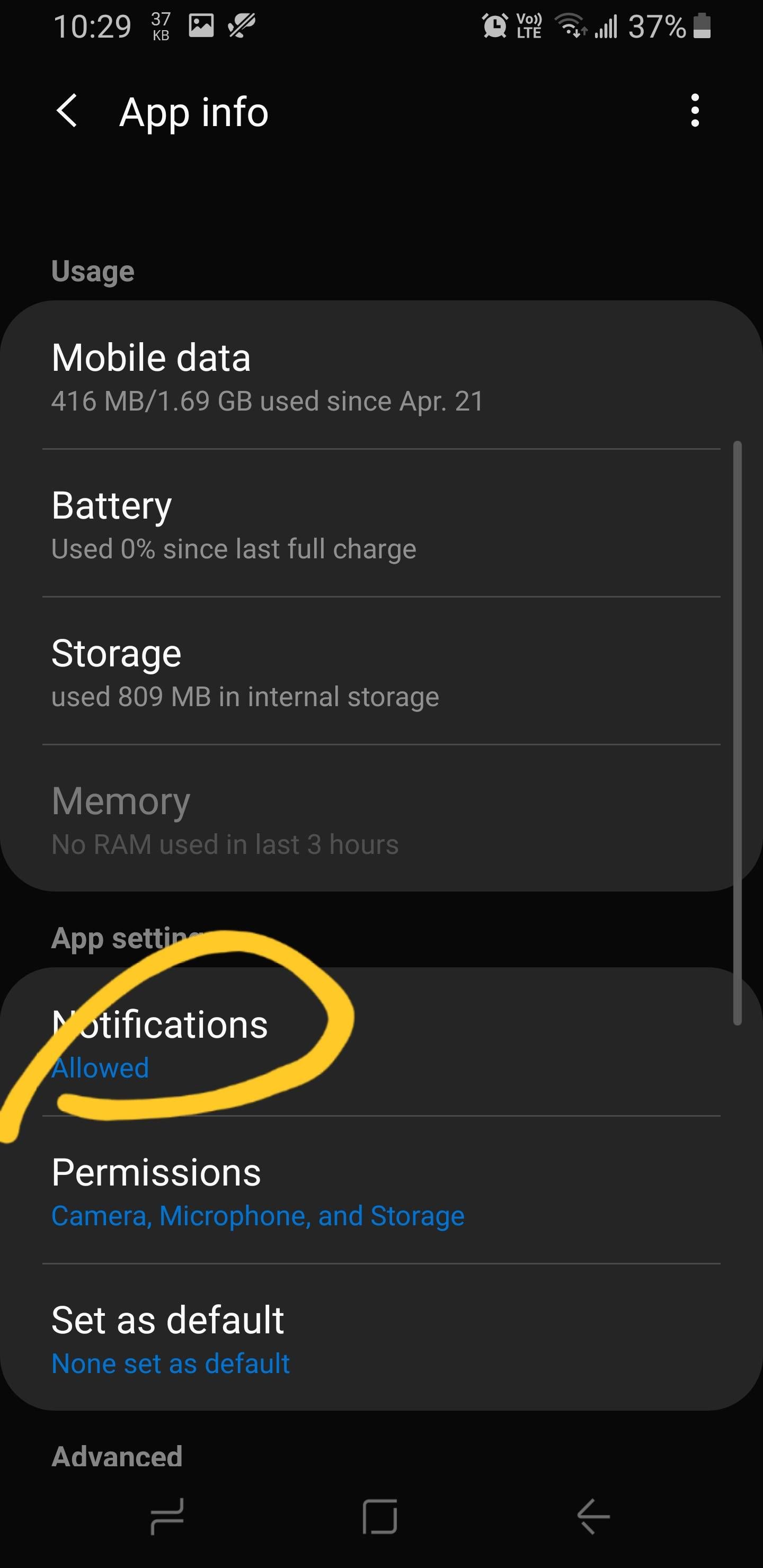The width and height of the screenshot is (763, 1568).
Task: Tap the alarm icon in the status bar
Action: pos(495,24)
